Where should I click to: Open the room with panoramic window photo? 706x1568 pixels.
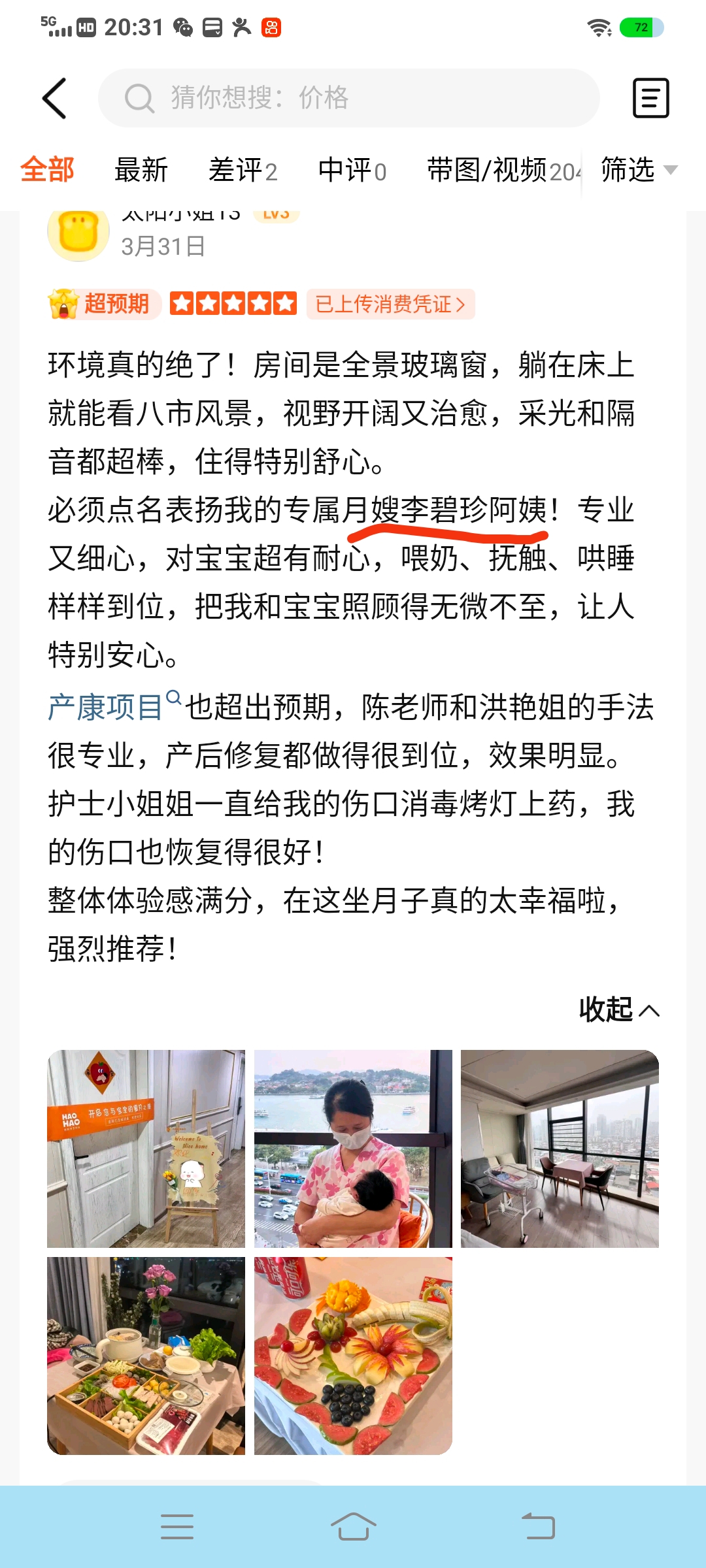click(560, 1149)
